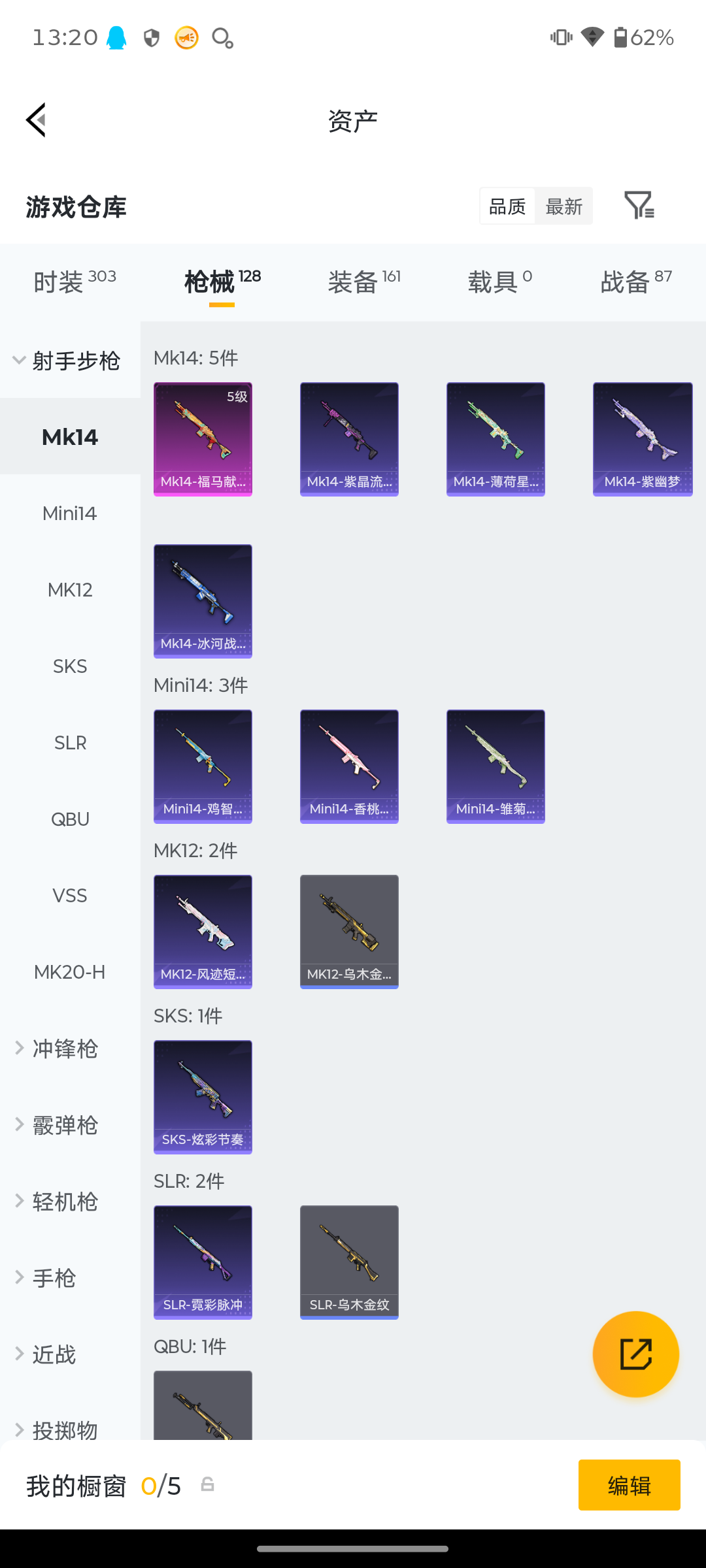706x1568 pixels.
Task: Expand the 轻机枪 category
Action: 64,1201
